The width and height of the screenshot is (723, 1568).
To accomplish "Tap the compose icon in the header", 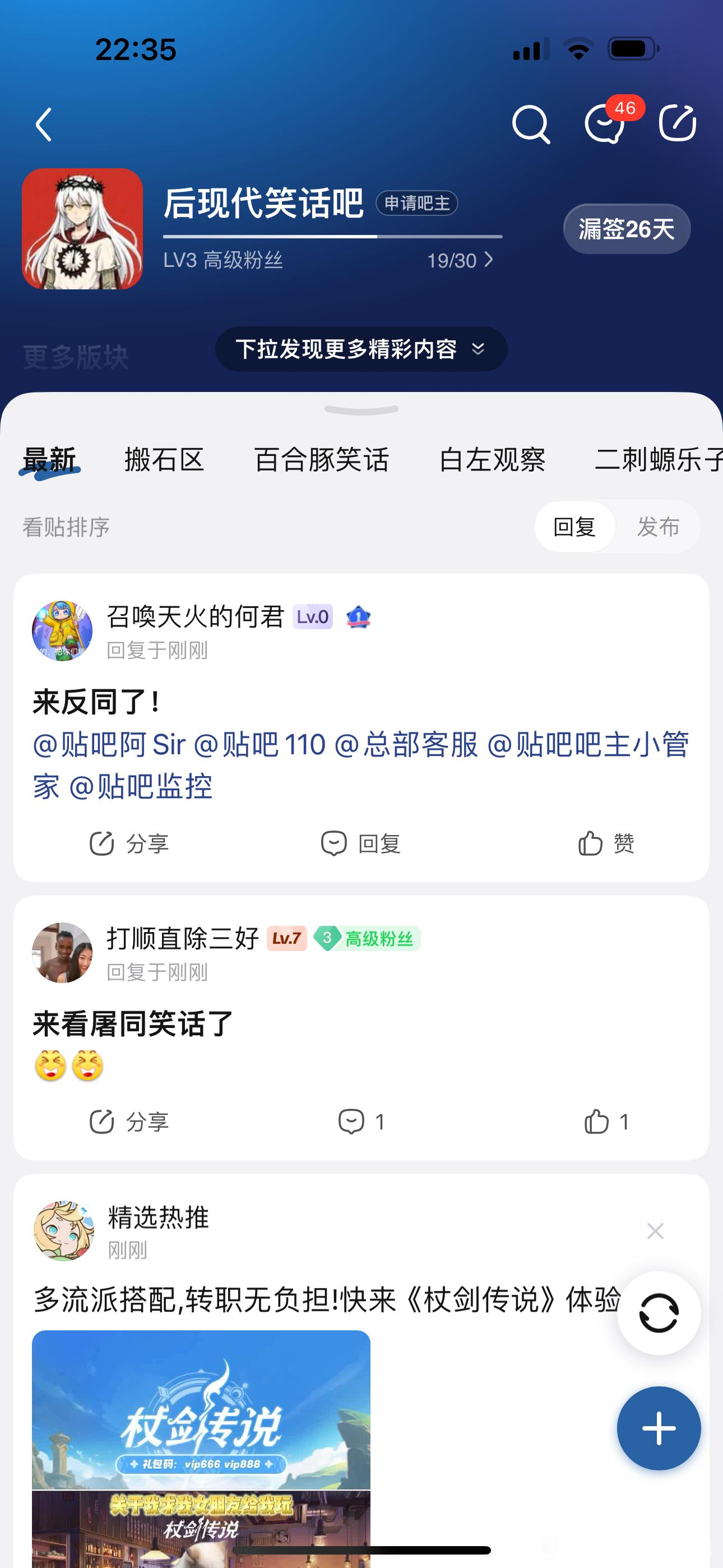I will pos(678,123).
